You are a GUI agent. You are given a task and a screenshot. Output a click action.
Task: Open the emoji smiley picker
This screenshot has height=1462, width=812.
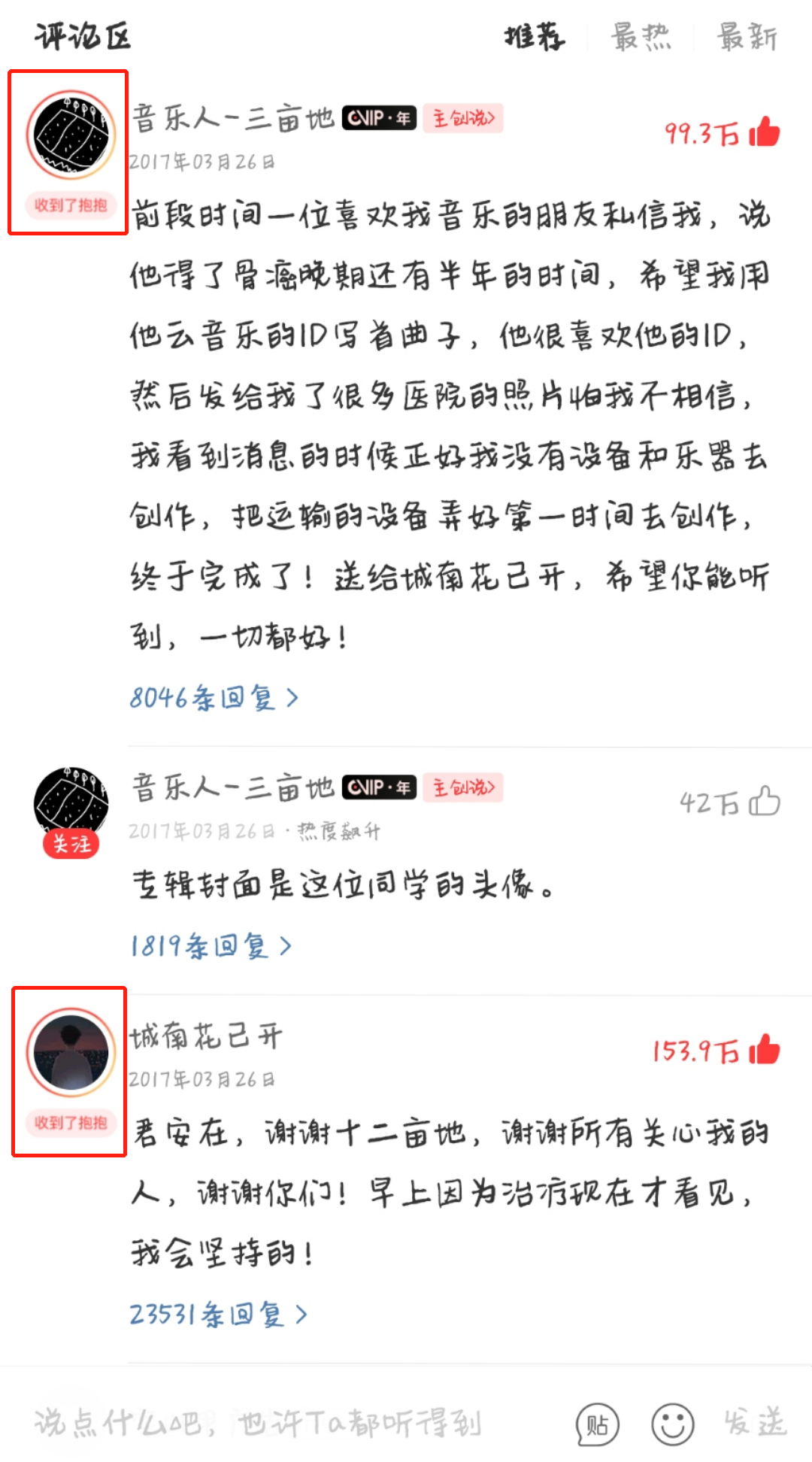click(672, 1424)
